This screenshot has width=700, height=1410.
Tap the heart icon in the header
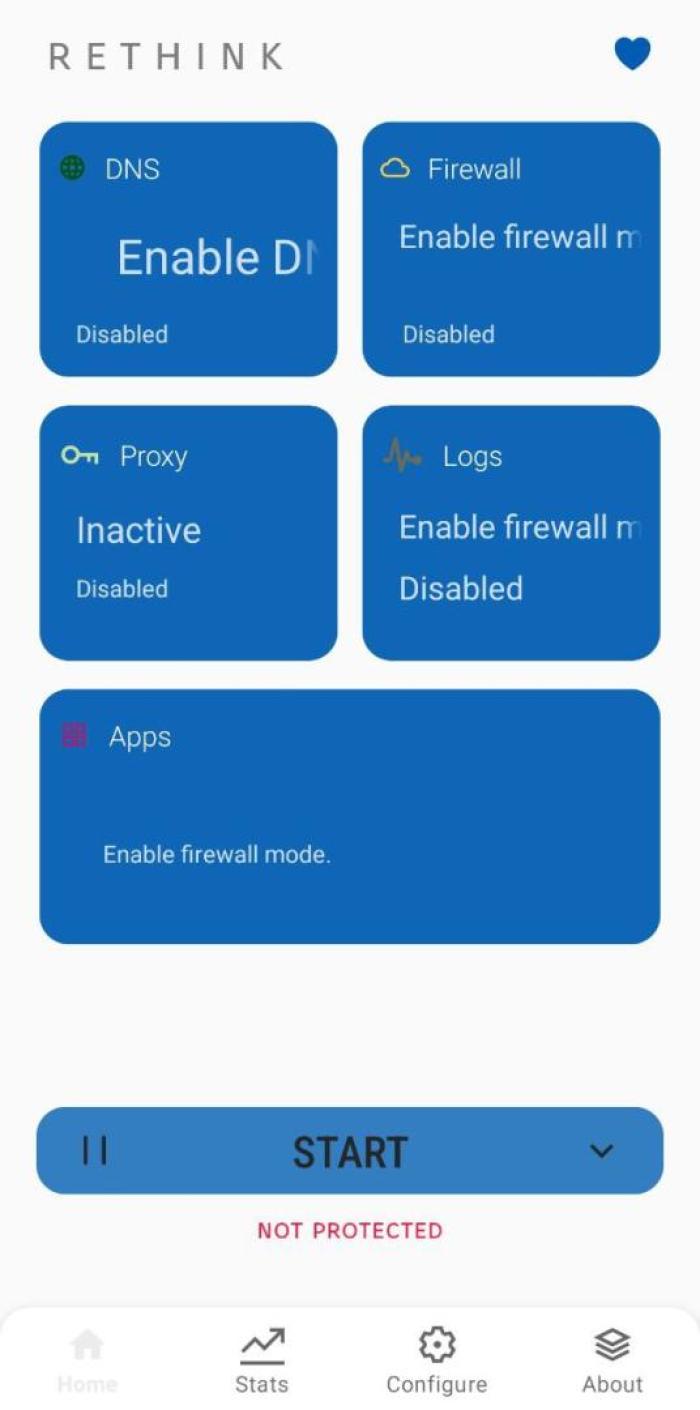pyautogui.click(x=632, y=54)
